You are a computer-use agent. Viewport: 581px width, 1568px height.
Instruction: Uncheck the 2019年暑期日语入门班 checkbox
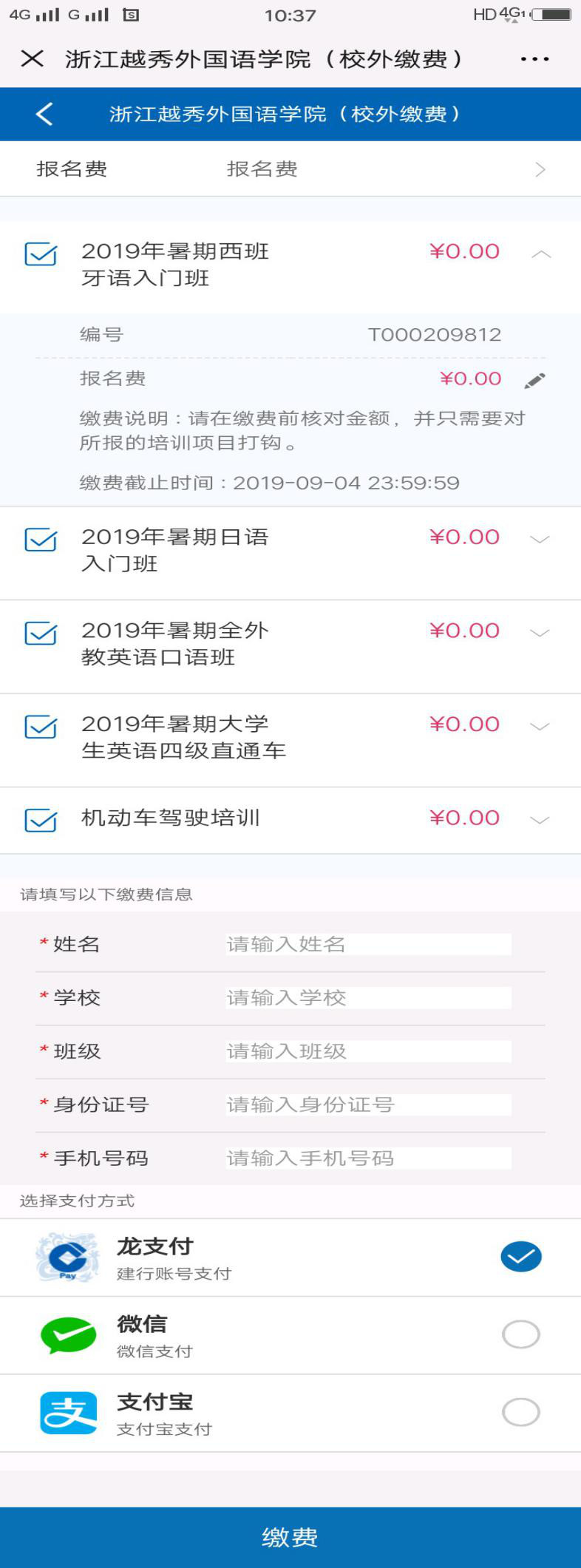[x=41, y=540]
